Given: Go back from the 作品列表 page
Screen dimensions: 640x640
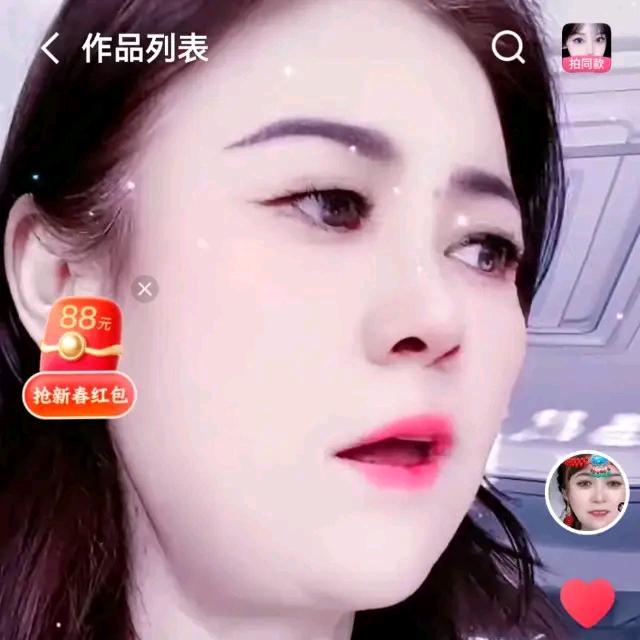Looking at the screenshot, I should pyautogui.click(x=50, y=48).
